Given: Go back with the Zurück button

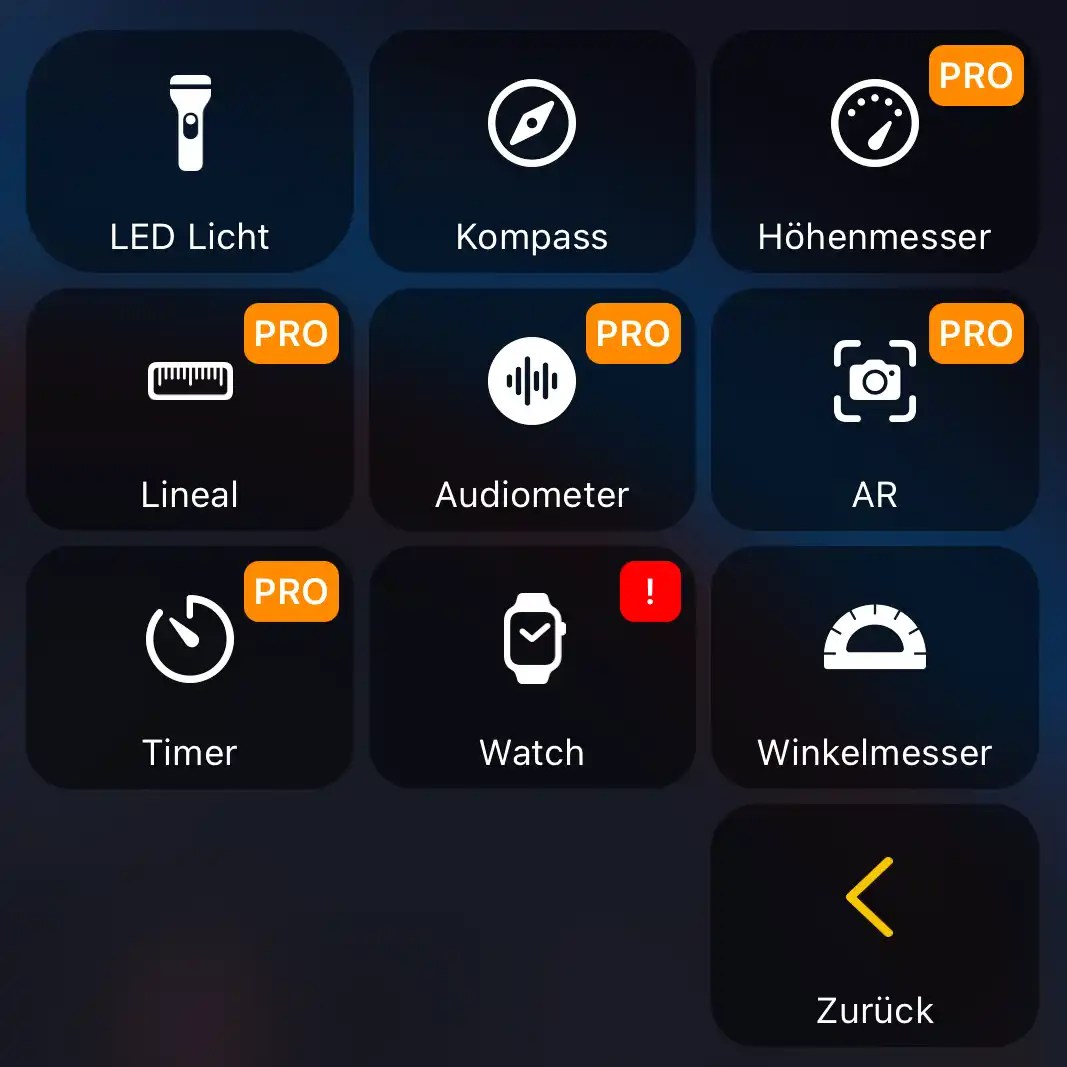Looking at the screenshot, I should coord(874,926).
